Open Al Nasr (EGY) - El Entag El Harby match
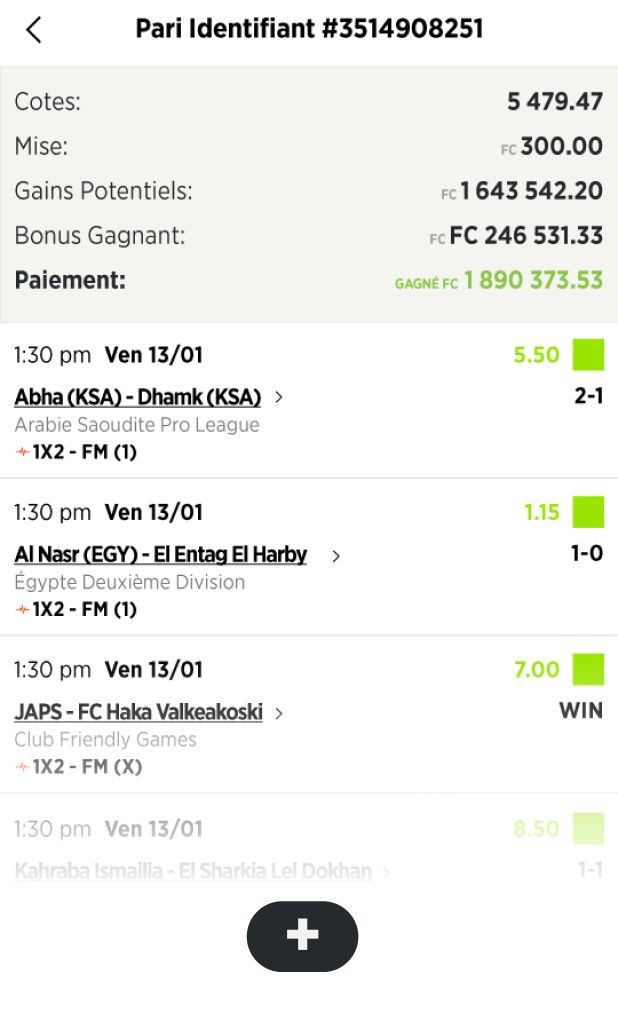Viewport: 618px width, 1030px height. click(x=161, y=554)
